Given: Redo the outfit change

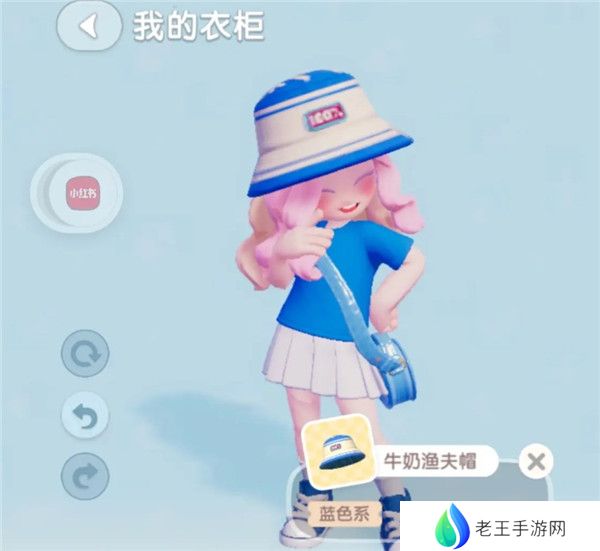Looking at the screenshot, I should 85,476.
